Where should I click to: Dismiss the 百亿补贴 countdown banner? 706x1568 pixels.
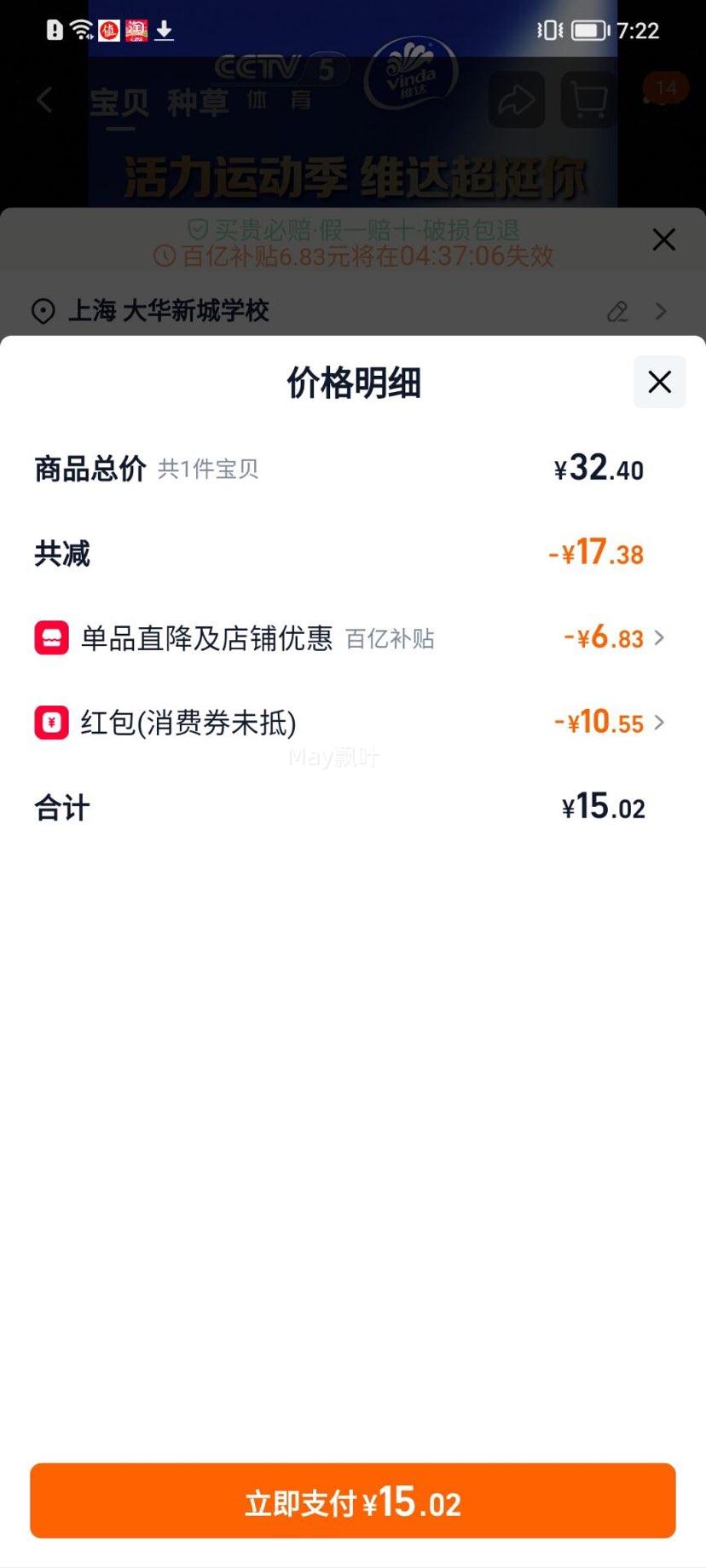click(663, 240)
